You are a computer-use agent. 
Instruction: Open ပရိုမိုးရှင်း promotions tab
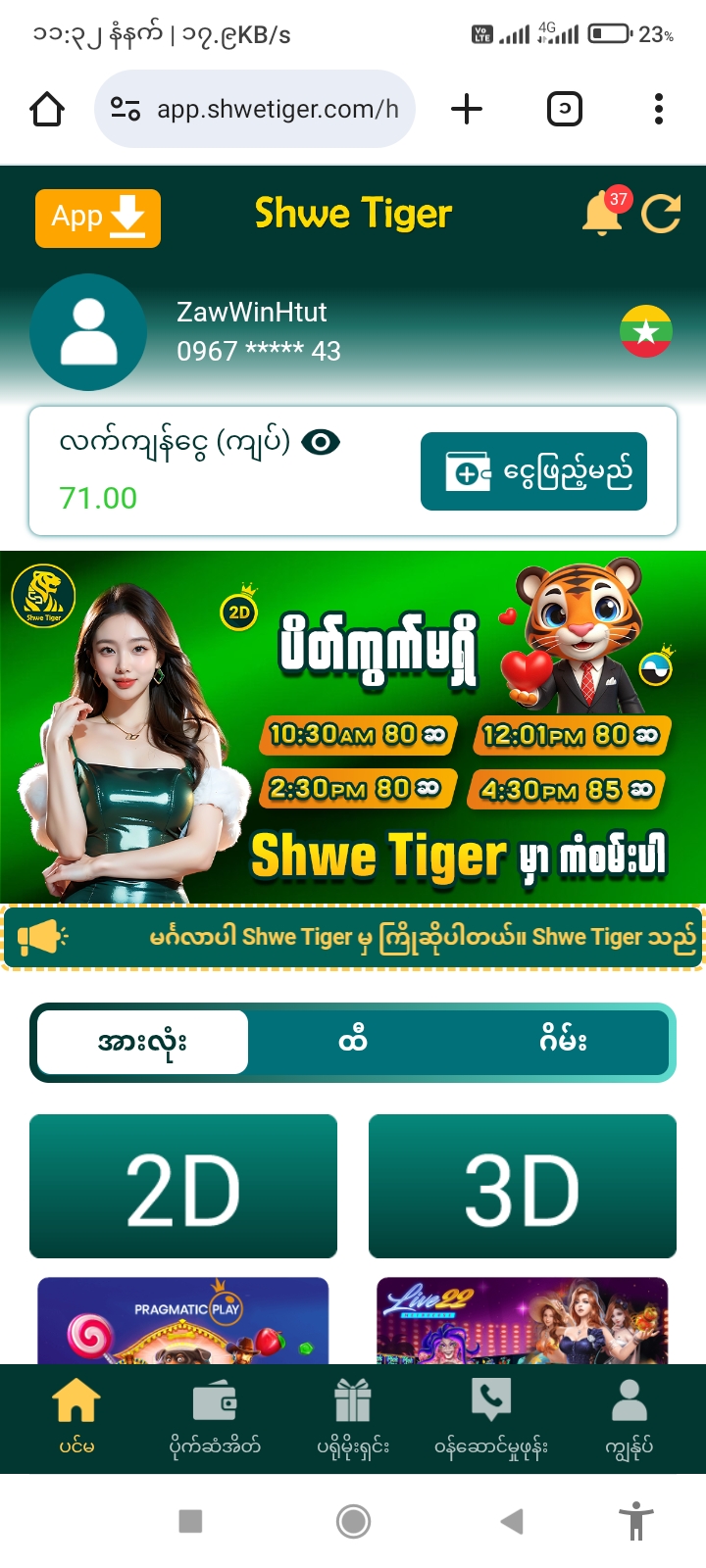[x=353, y=1418]
